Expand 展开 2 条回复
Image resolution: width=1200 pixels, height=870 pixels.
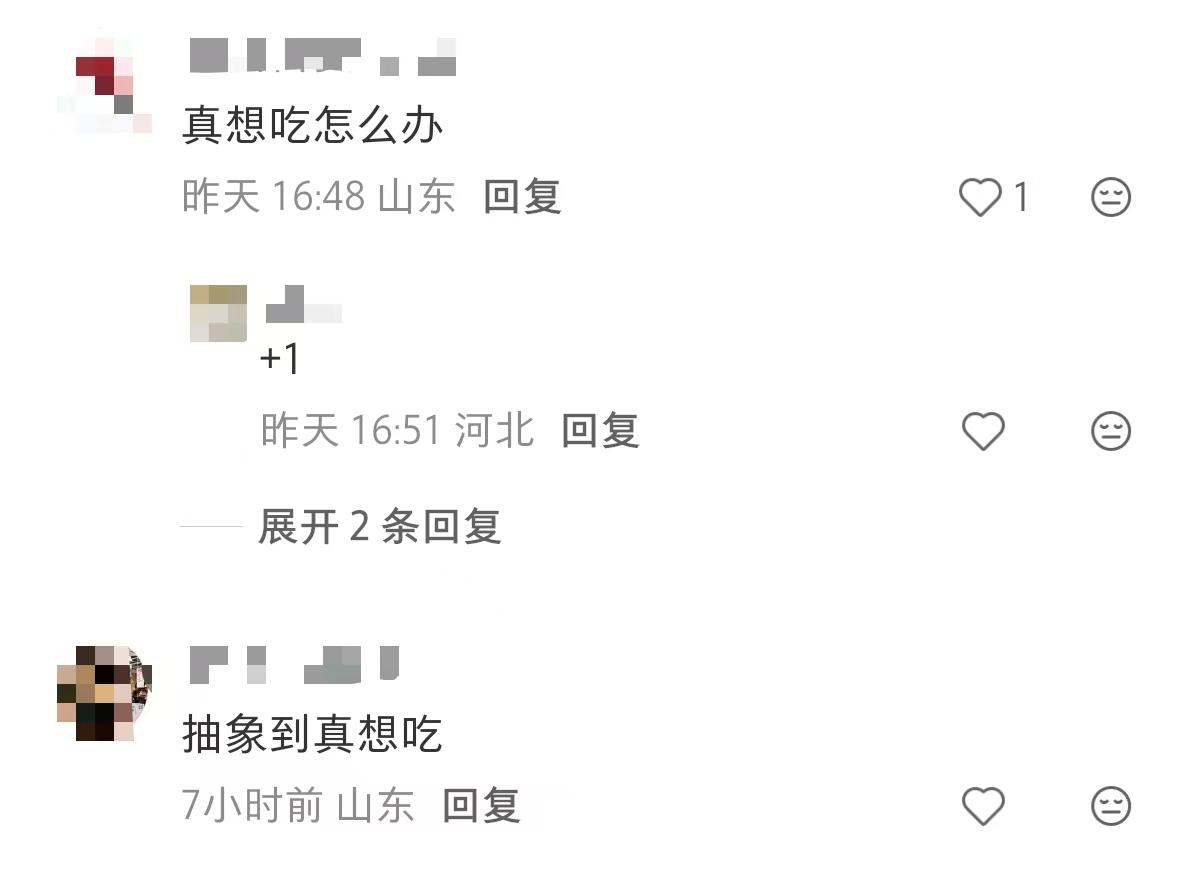click(379, 526)
